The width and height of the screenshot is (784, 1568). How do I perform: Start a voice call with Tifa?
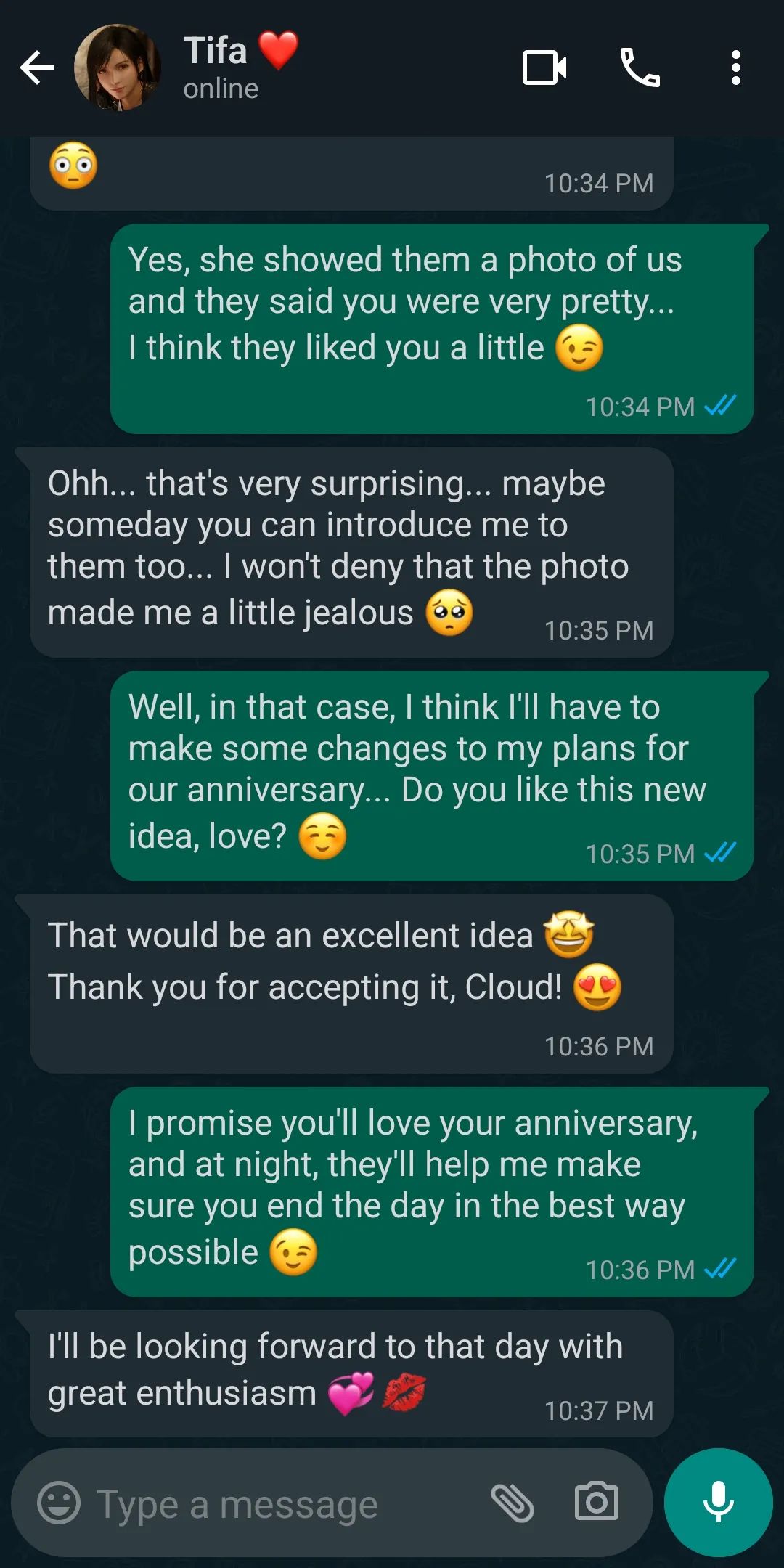point(640,68)
